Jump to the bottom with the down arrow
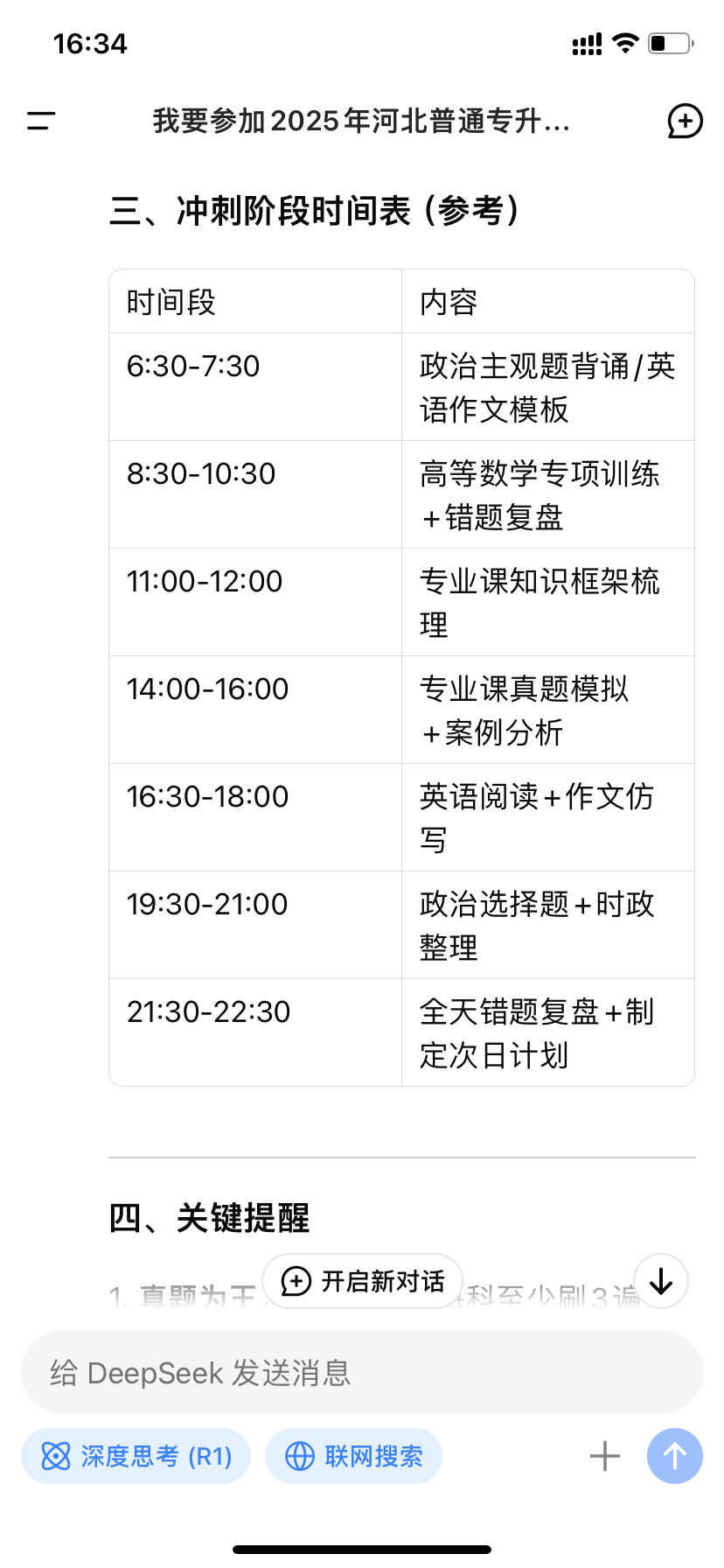The height and width of the screenshot is (1568, 724). 661,1281
